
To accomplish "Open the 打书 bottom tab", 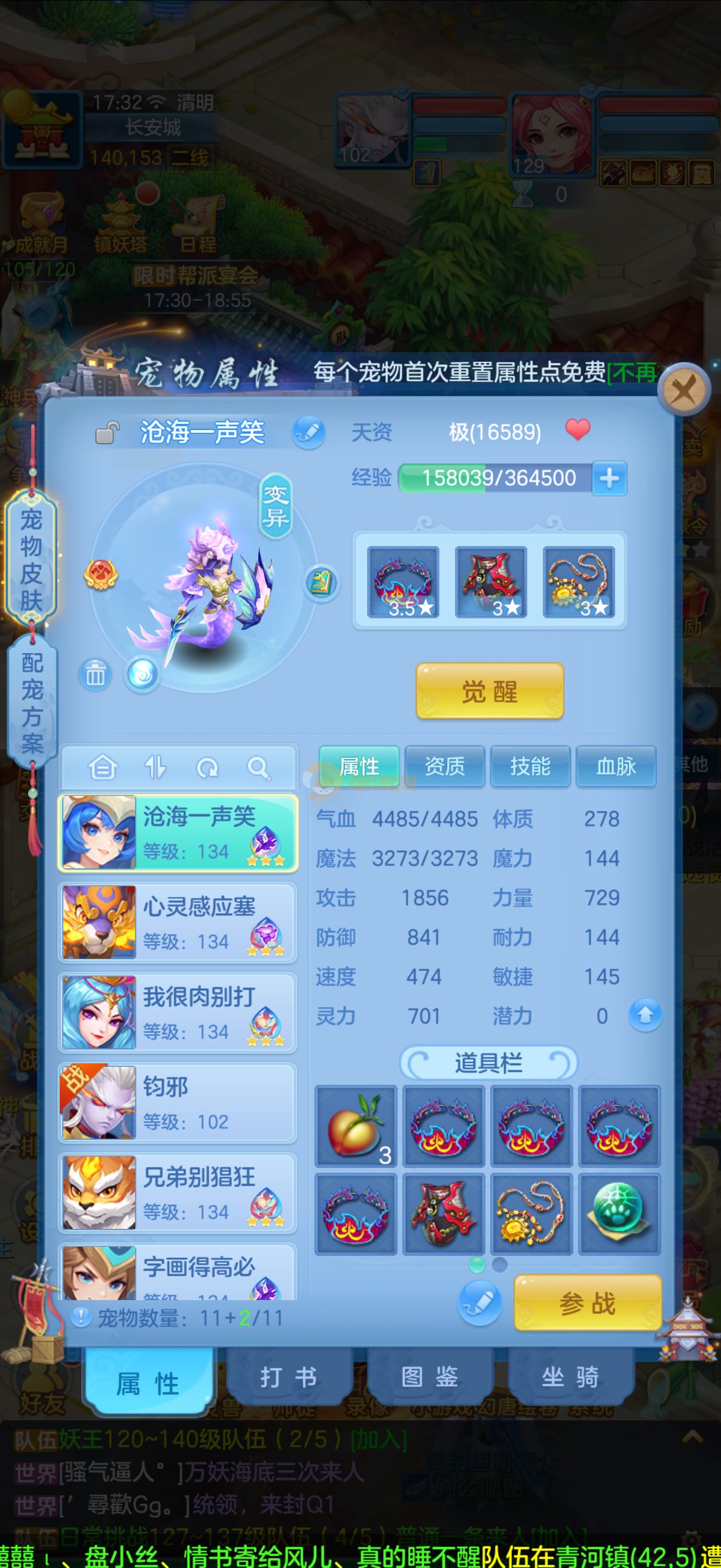I will [x=289, y=1377].
